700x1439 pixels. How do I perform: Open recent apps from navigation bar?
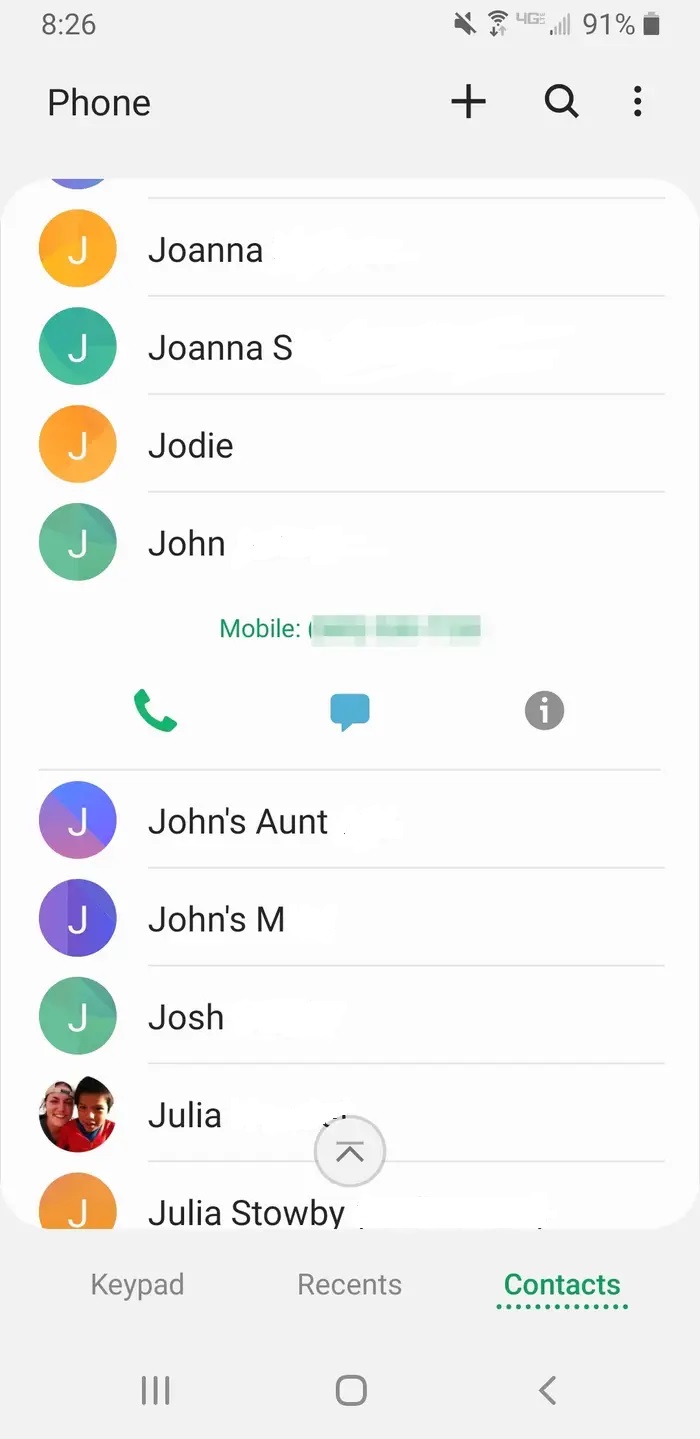155,1390
